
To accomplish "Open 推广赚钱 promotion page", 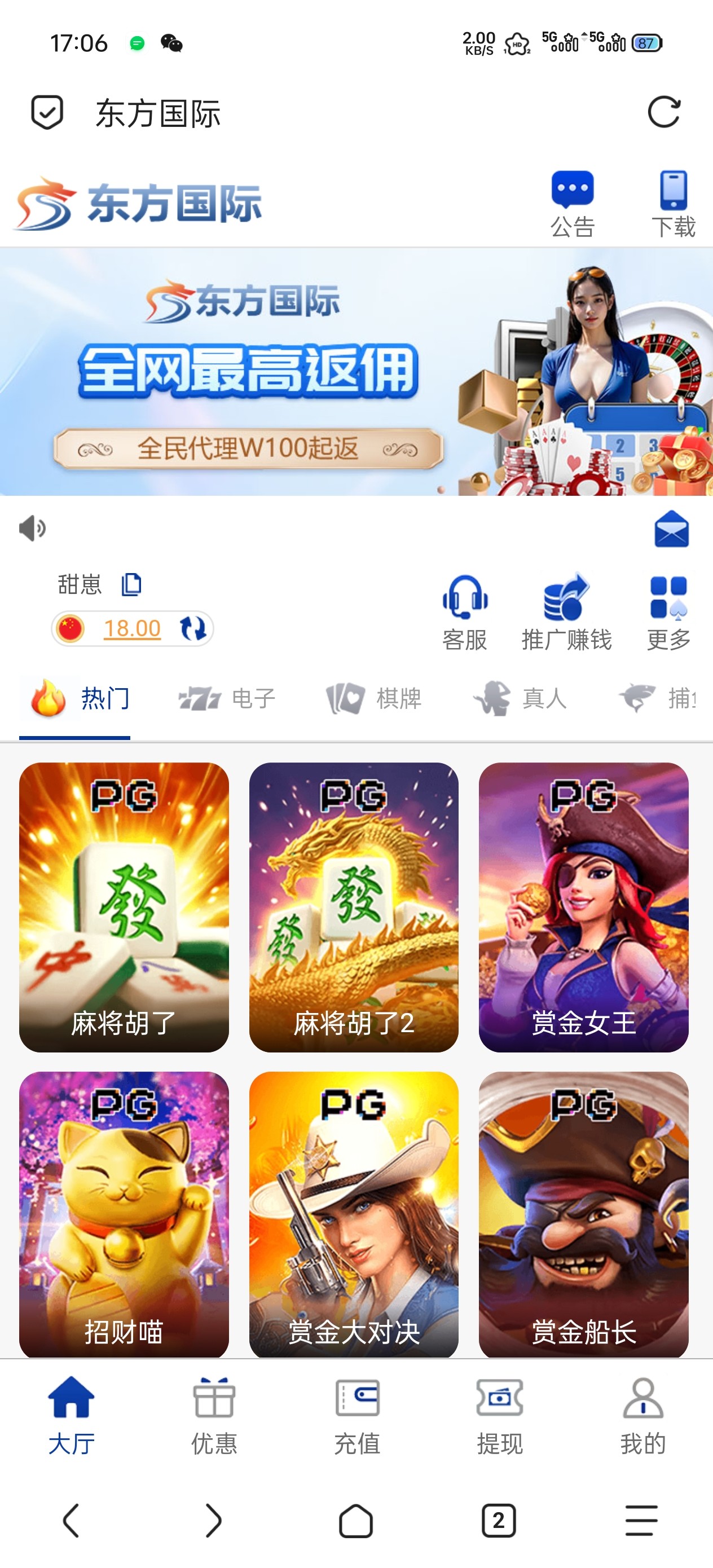I will point(566,611).
